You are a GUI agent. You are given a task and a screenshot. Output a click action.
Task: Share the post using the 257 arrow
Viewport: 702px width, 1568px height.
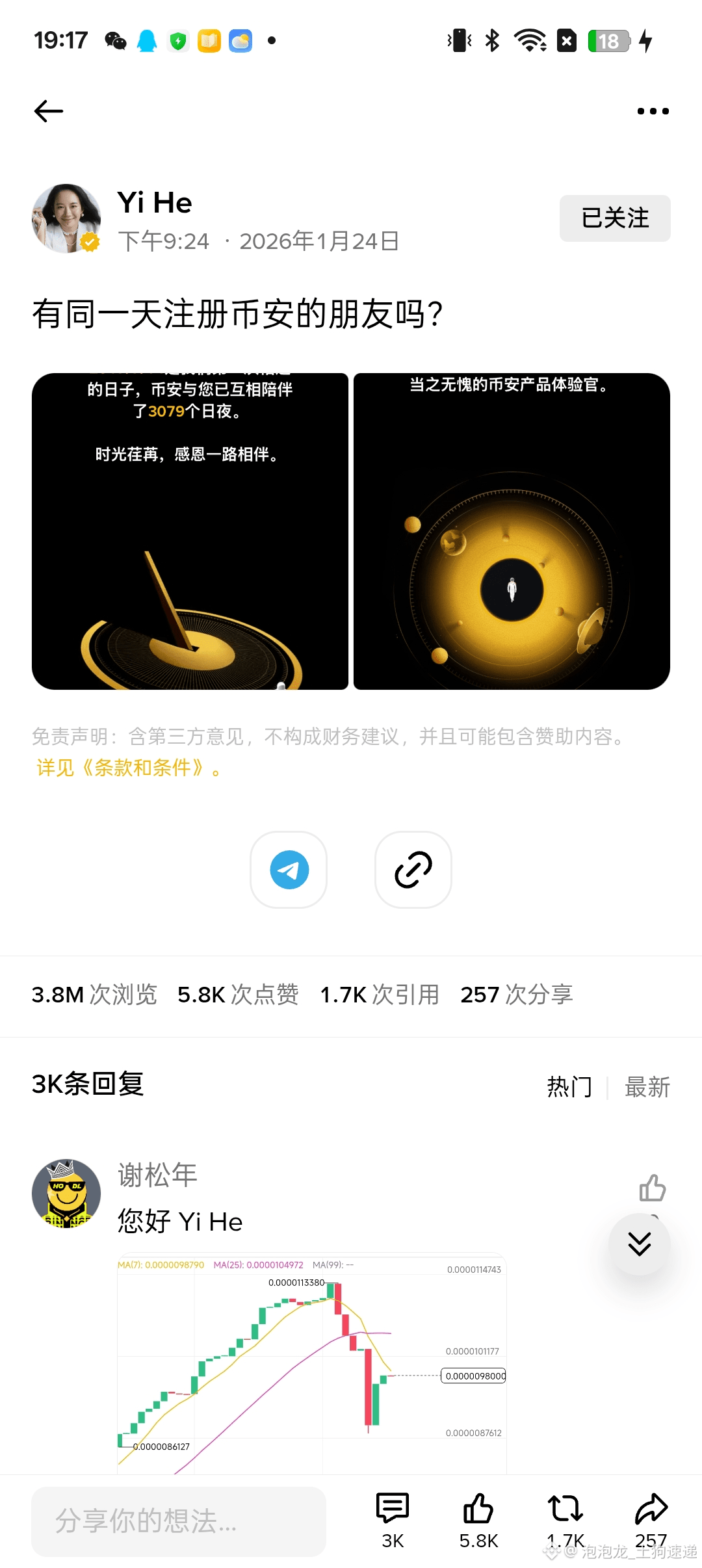click(651, 1520)
